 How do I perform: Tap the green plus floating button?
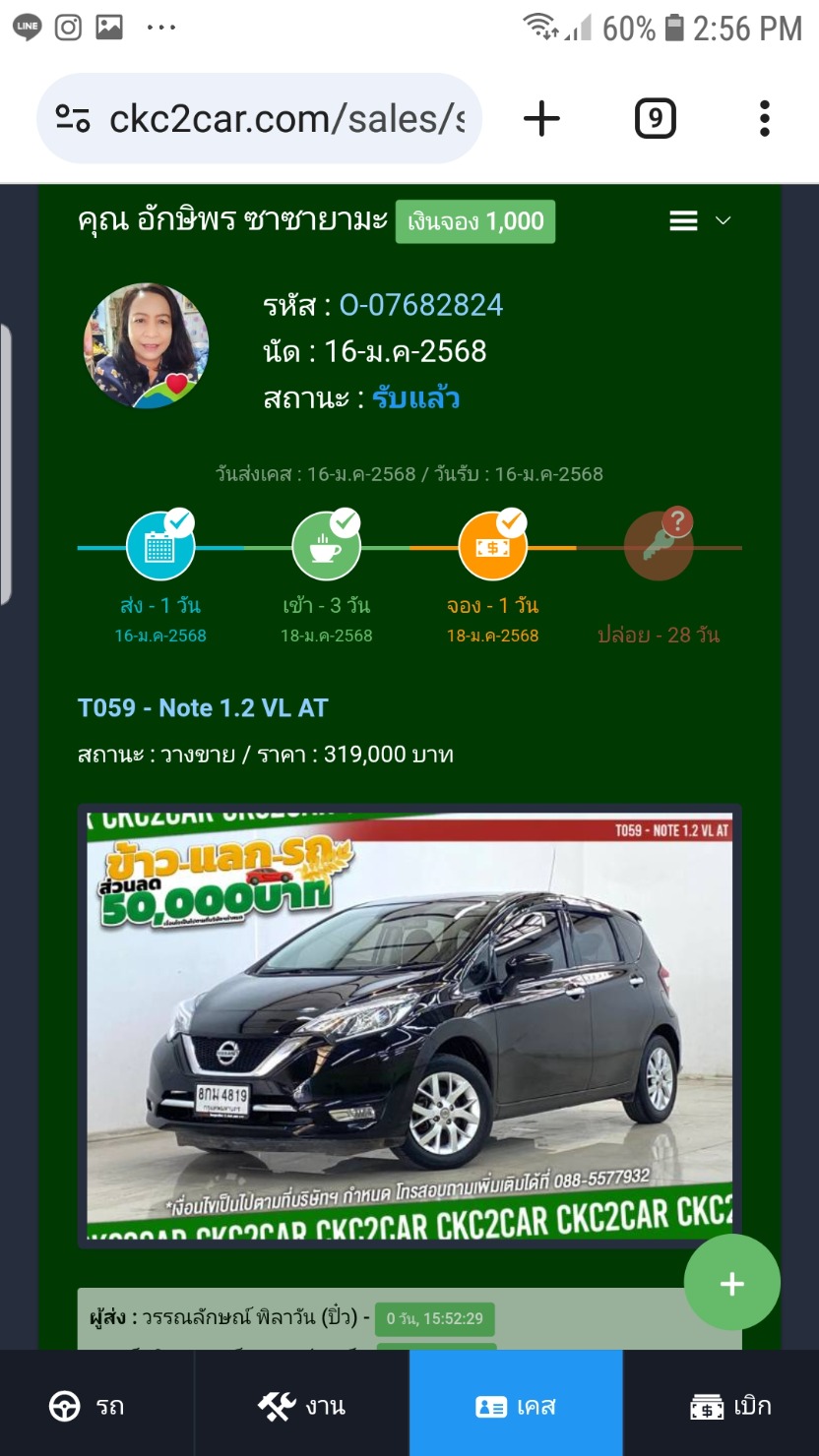(731, 1284)
